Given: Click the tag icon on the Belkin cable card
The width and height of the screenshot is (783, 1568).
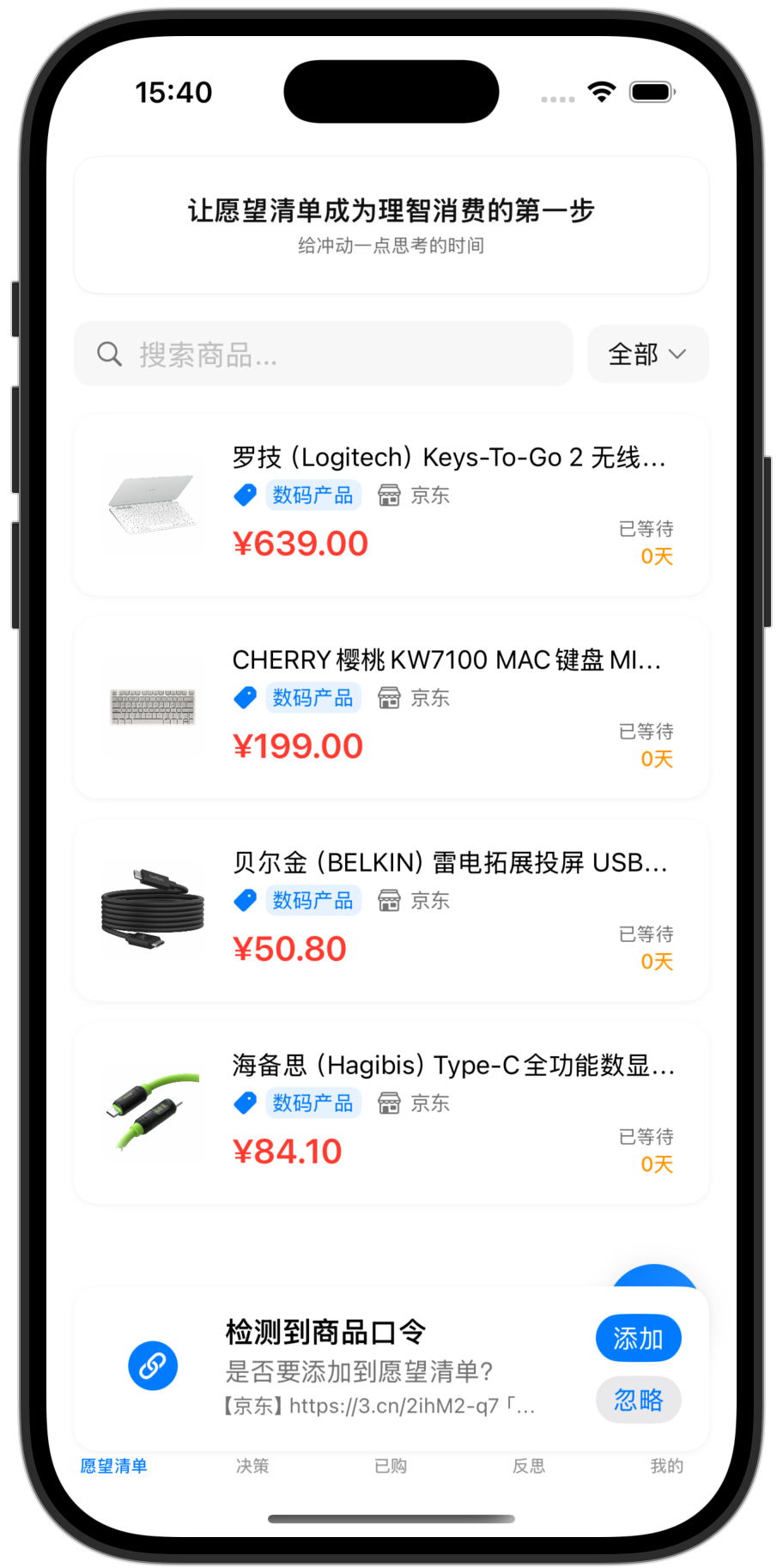Looking at the screenshot, I should coord(246,900).
